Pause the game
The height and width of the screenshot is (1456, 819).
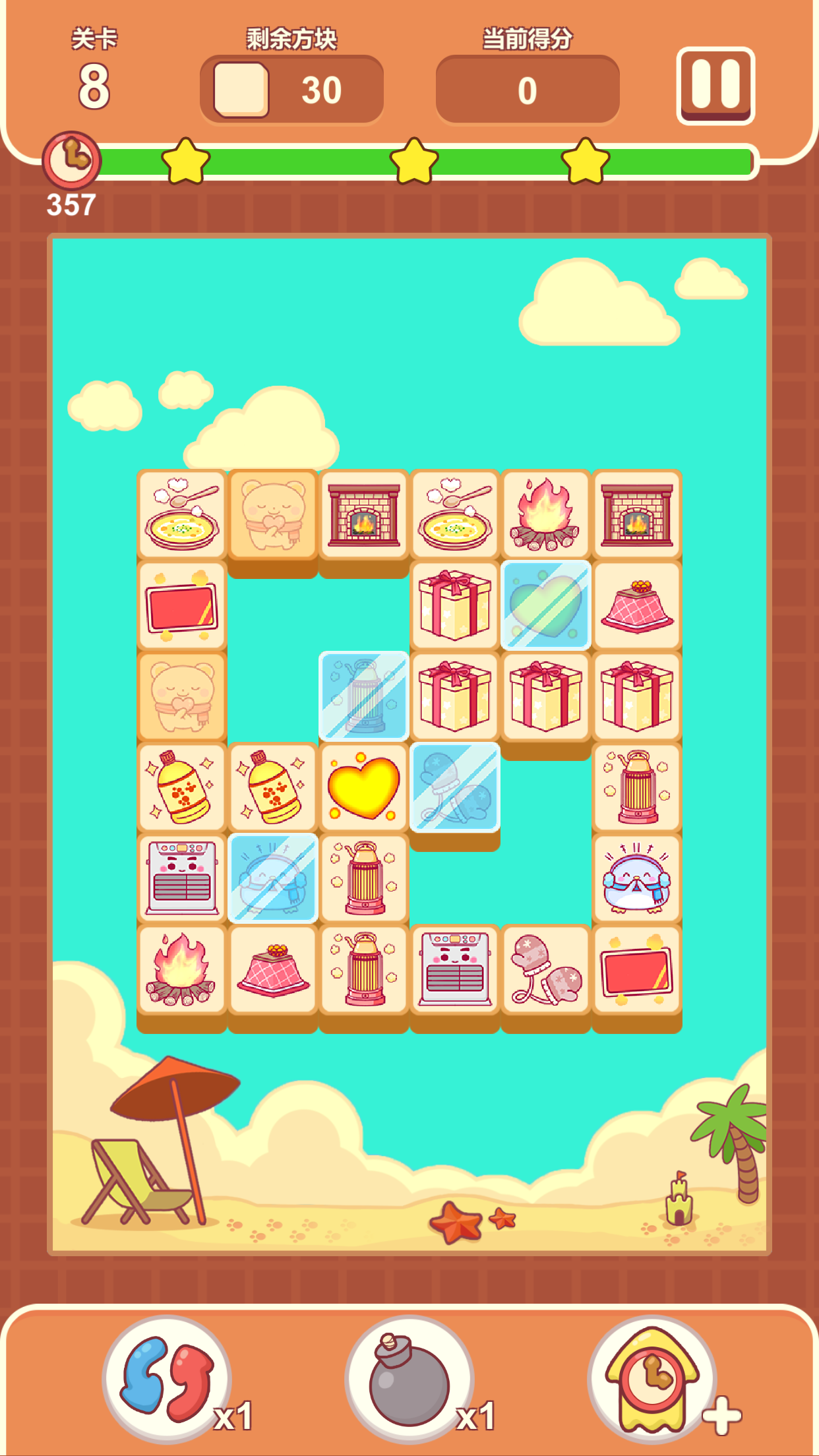coord(715,86)
